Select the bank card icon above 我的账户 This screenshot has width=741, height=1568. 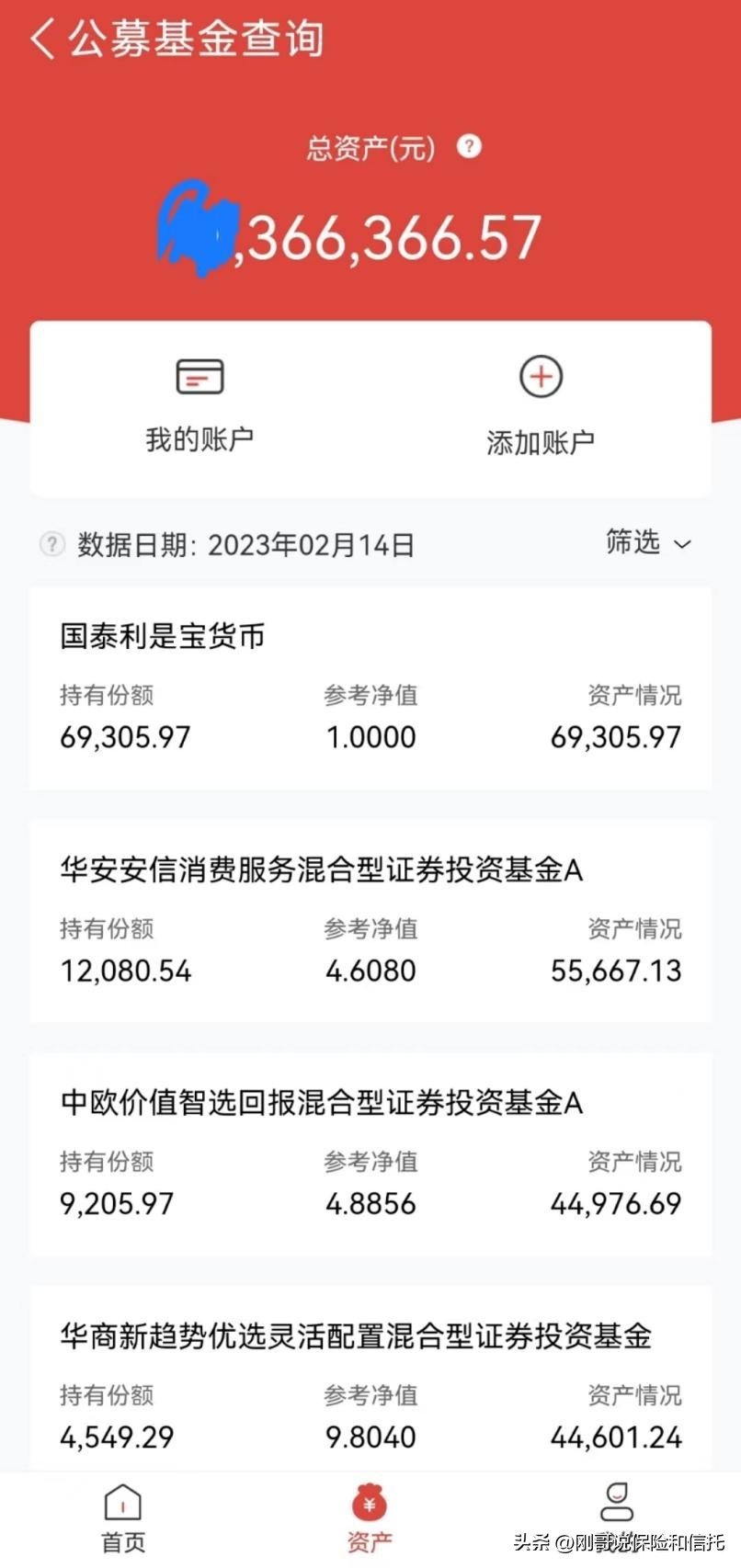point(199,375)
